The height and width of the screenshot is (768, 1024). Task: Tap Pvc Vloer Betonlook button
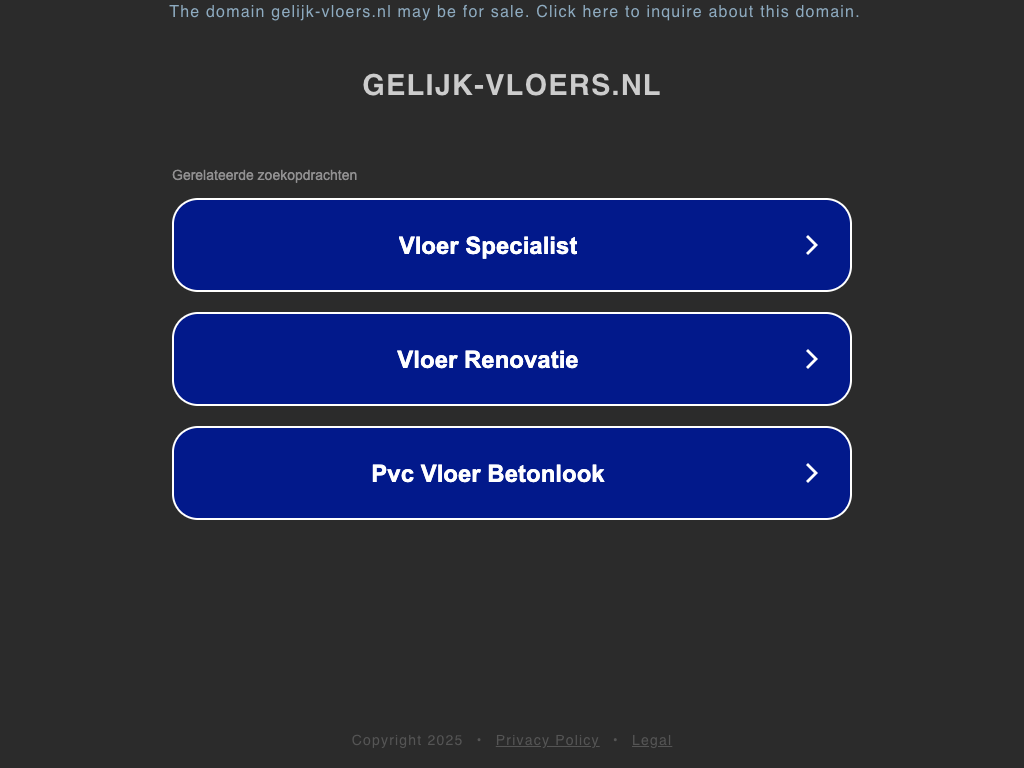pyautogui.click(x=511, y=473)
